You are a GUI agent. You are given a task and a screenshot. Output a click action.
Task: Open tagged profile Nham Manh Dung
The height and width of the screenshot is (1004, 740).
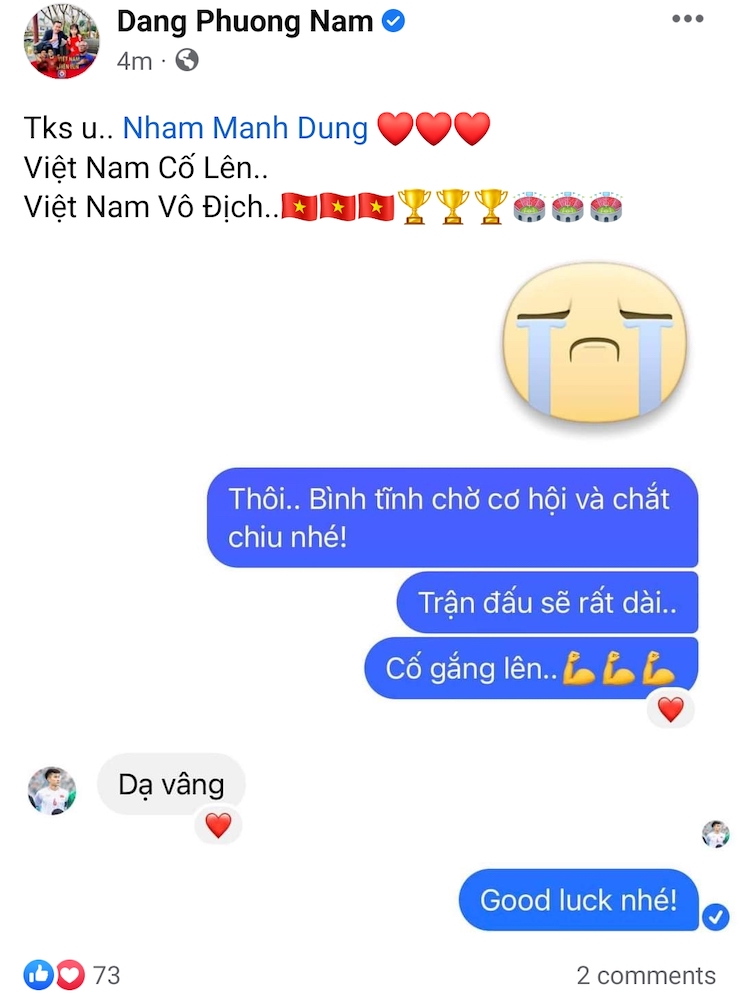point(245,128)
